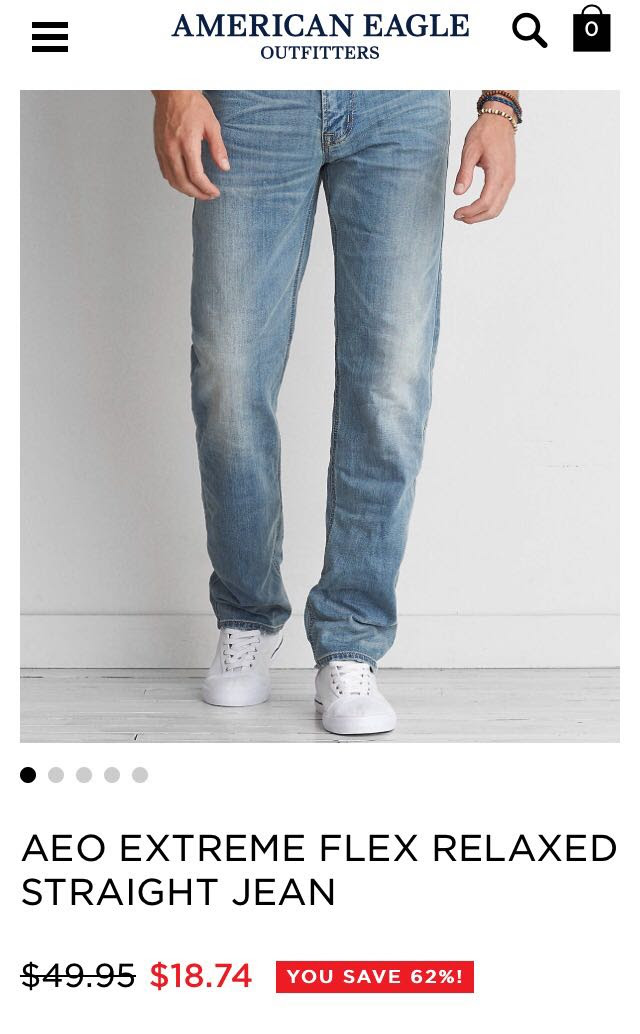Switch to the fifth product image dot

pyautogui.click(x=140, y=775)
